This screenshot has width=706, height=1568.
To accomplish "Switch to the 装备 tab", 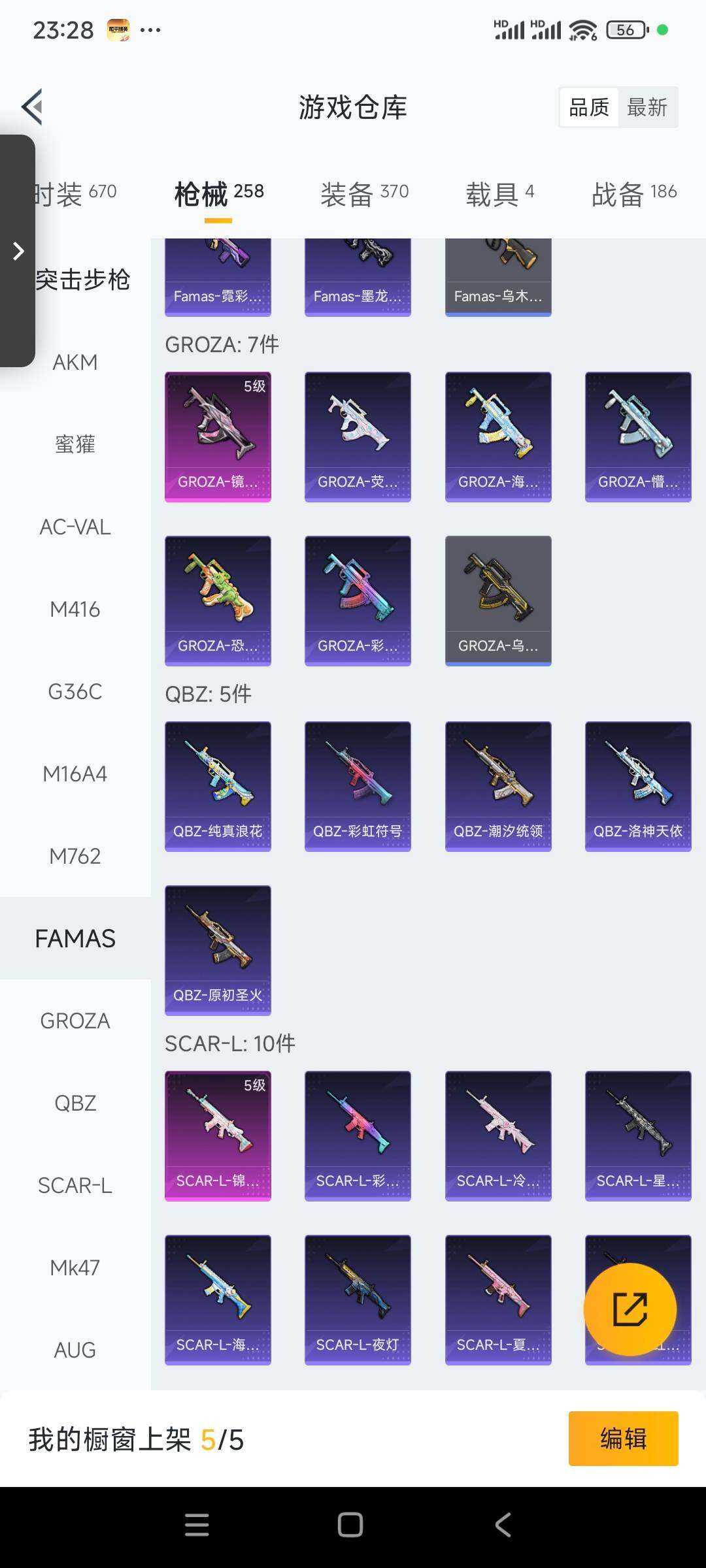I will coord(364,193).
